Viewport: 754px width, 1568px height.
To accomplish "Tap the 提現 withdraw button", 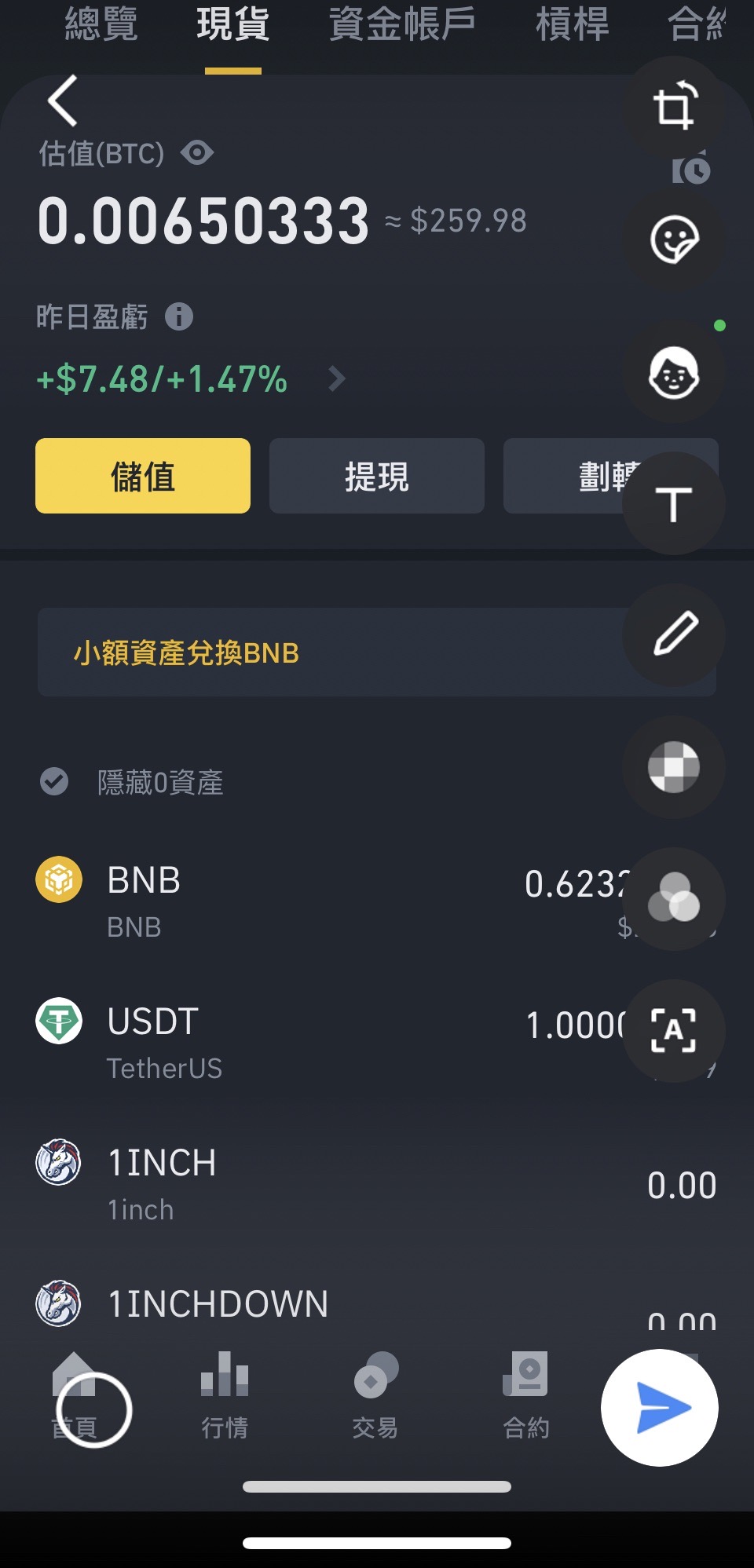I will point(377,476).
